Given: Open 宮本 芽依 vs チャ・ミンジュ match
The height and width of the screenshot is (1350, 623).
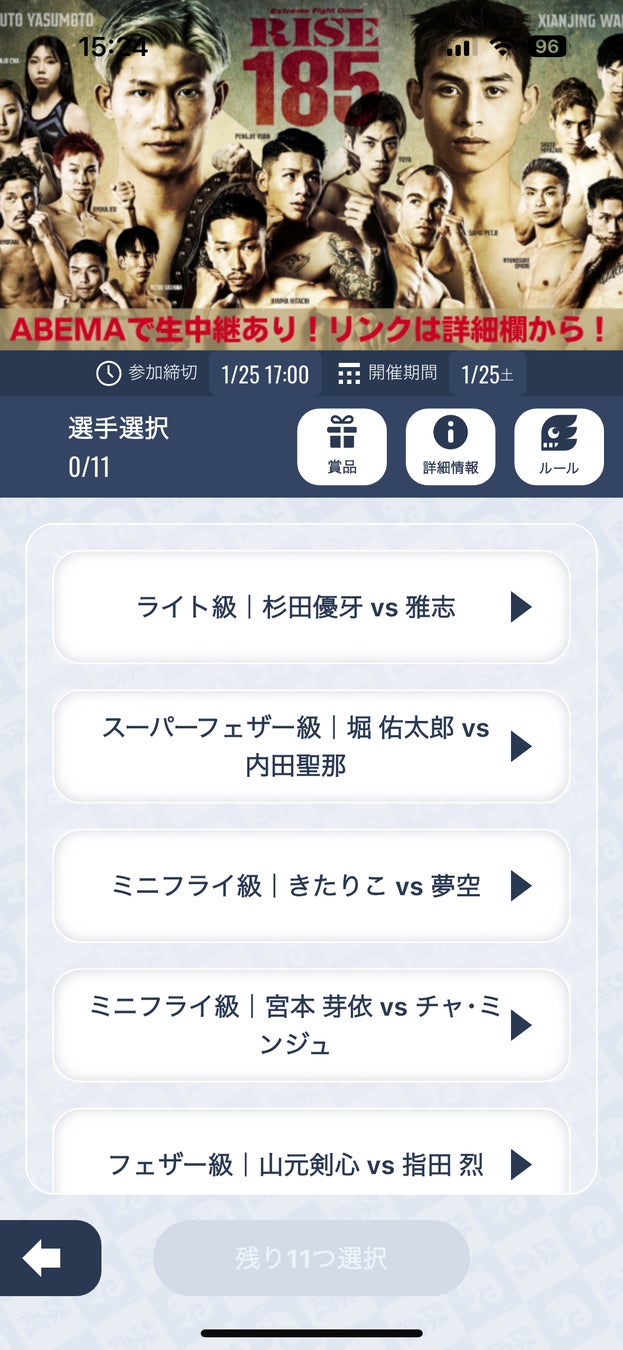Looking at the screenshot, I should point(311,1025).
